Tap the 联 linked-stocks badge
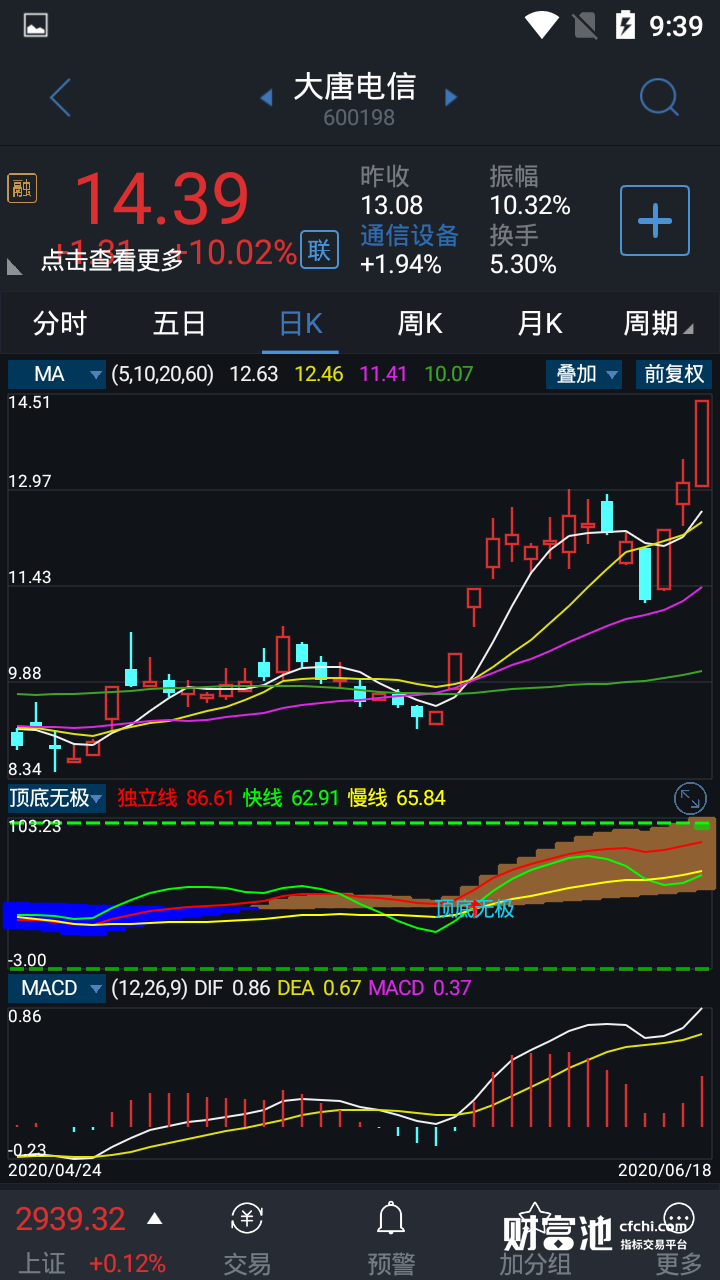Image resolution: width=720 pixels, height=1280 pixels. 319,250
